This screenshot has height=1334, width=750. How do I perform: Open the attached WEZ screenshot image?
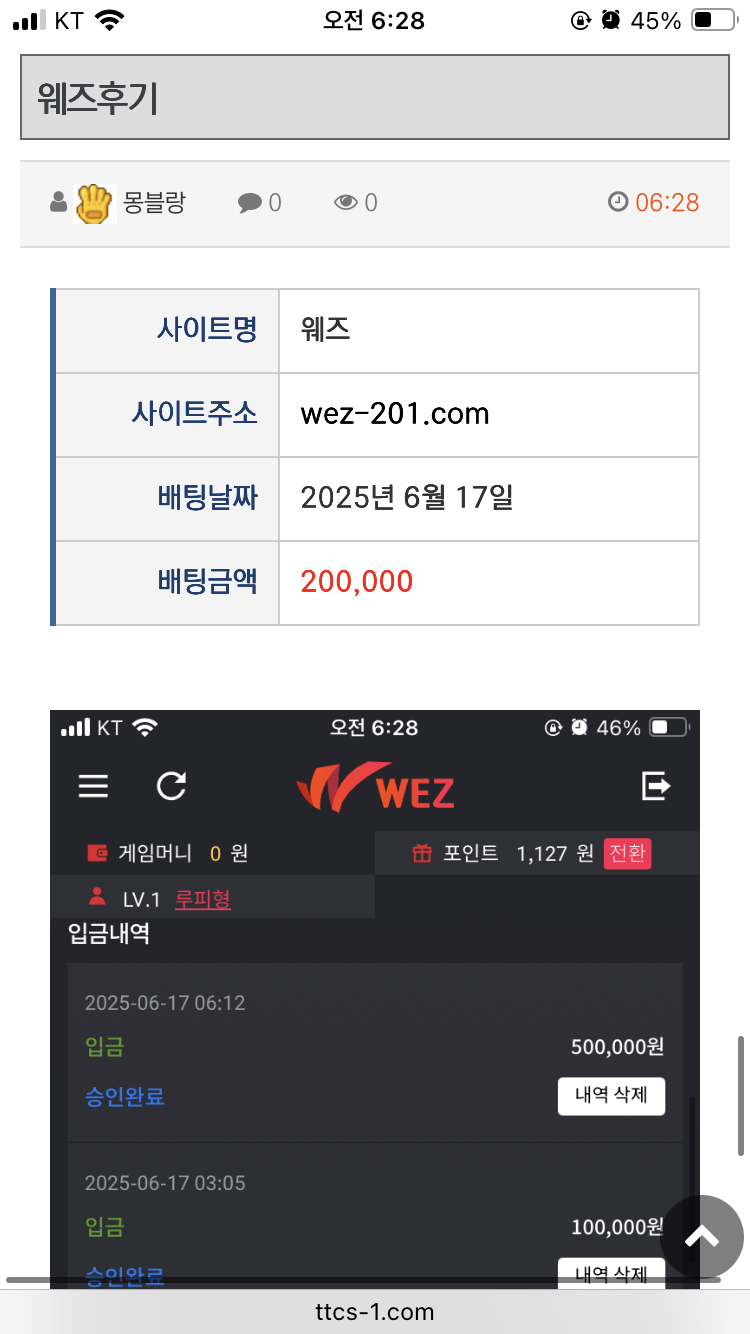tap(374, 1000)
